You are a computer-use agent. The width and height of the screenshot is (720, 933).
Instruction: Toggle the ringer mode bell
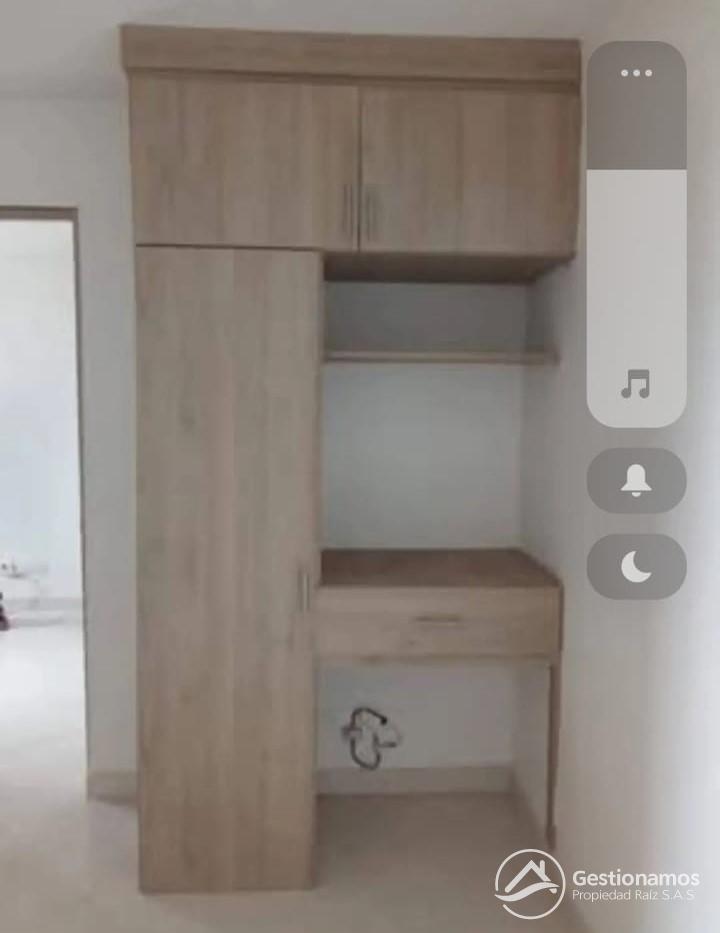click(x=636, y=481)
